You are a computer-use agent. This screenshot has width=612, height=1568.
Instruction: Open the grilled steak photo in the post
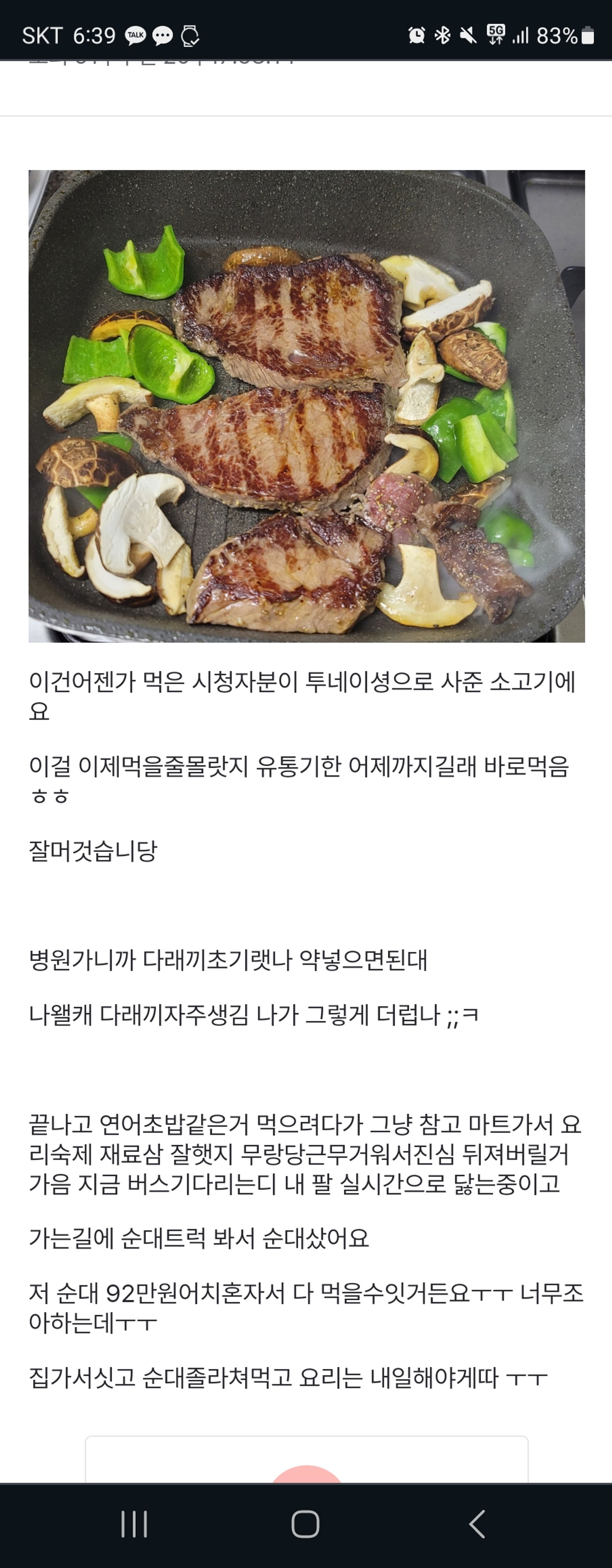(x=306, y=406)
